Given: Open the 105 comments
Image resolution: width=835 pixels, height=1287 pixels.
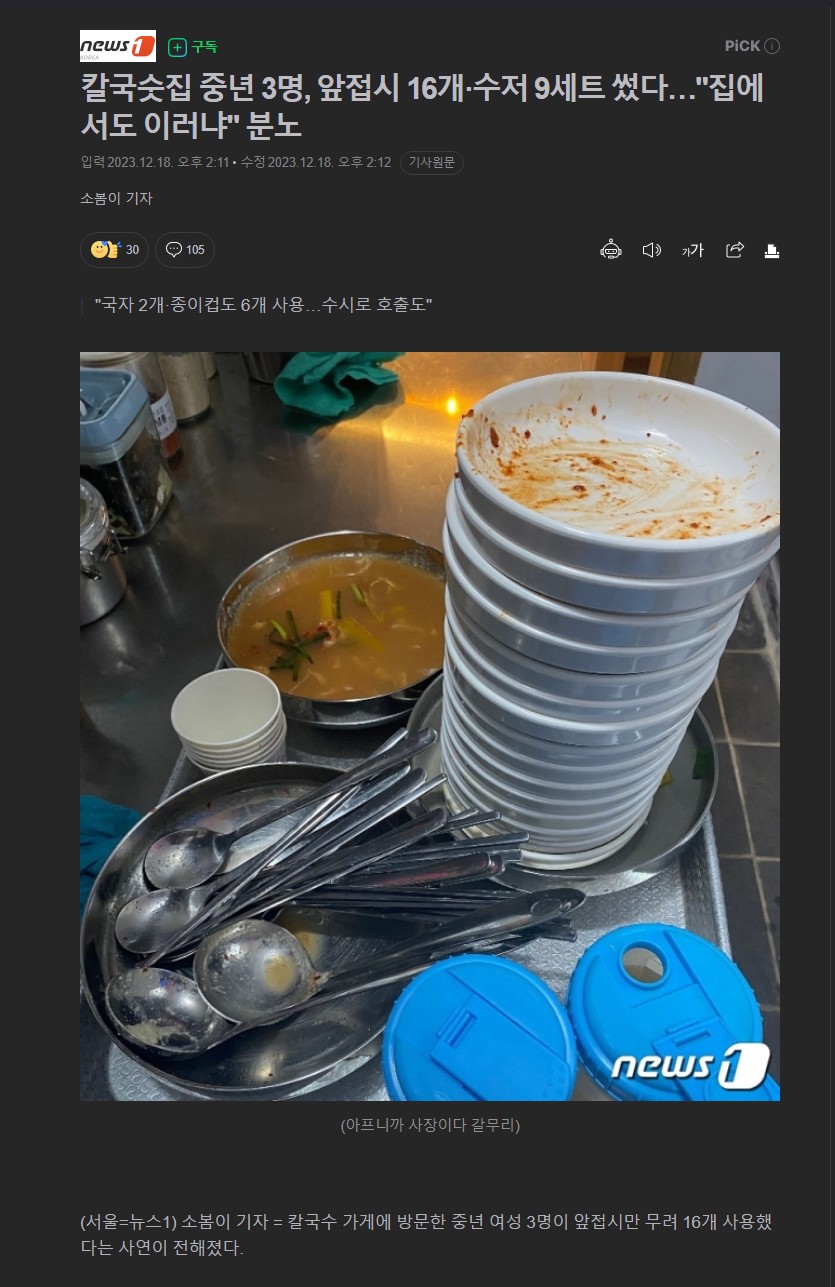Looking at the screenshot, I should click(185, 250).
